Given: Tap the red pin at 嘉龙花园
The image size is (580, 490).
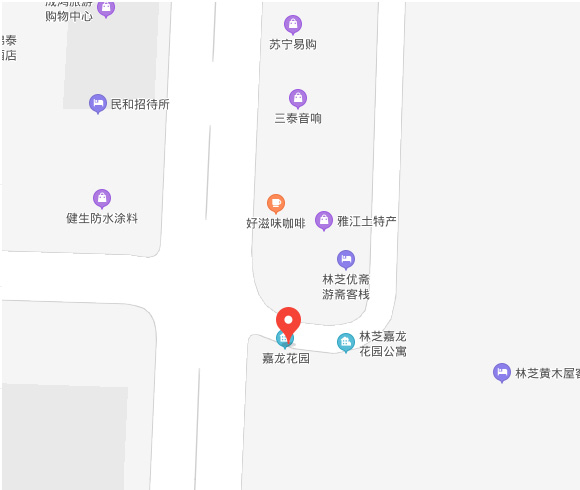Looking at the screenshot, I should tap(289, 324).
